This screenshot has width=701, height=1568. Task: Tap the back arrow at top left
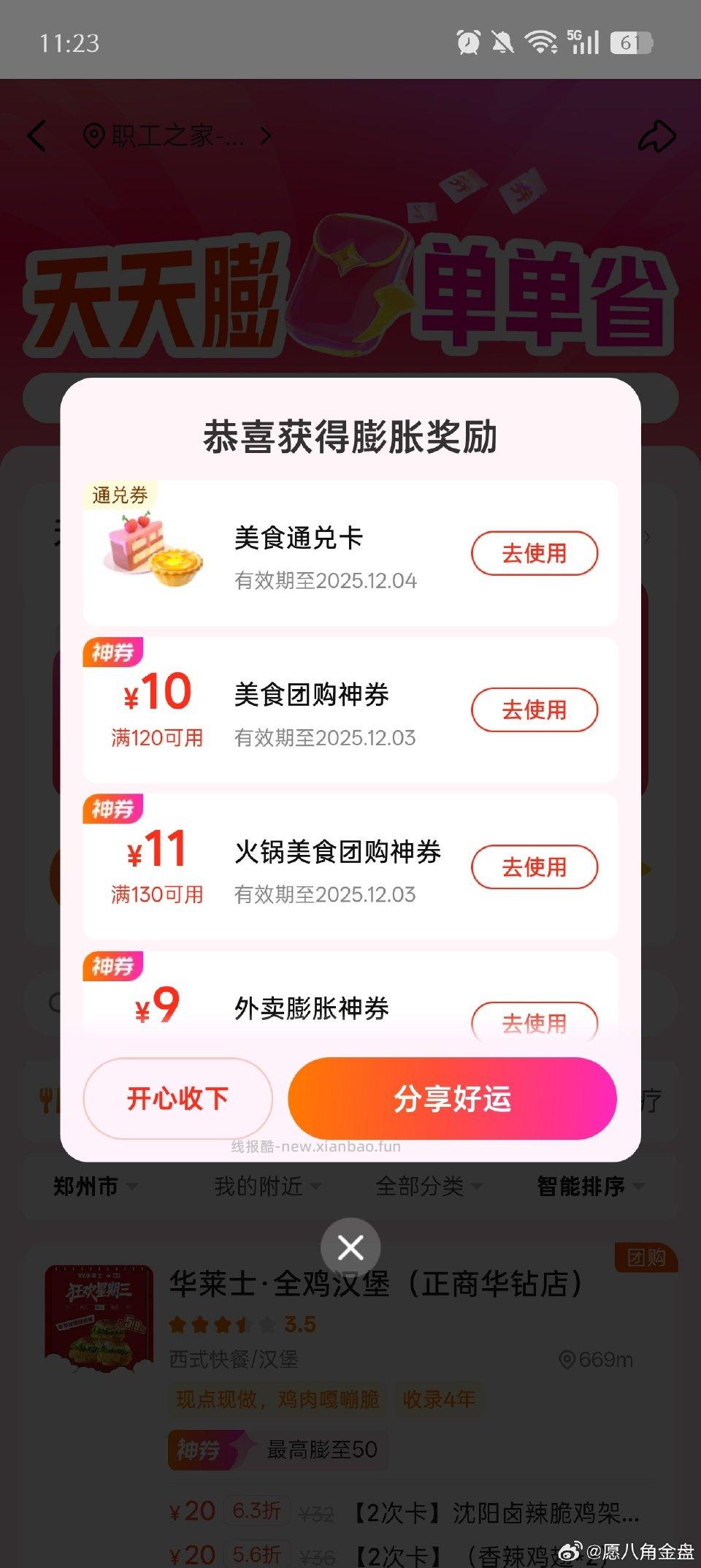point(37,136)
